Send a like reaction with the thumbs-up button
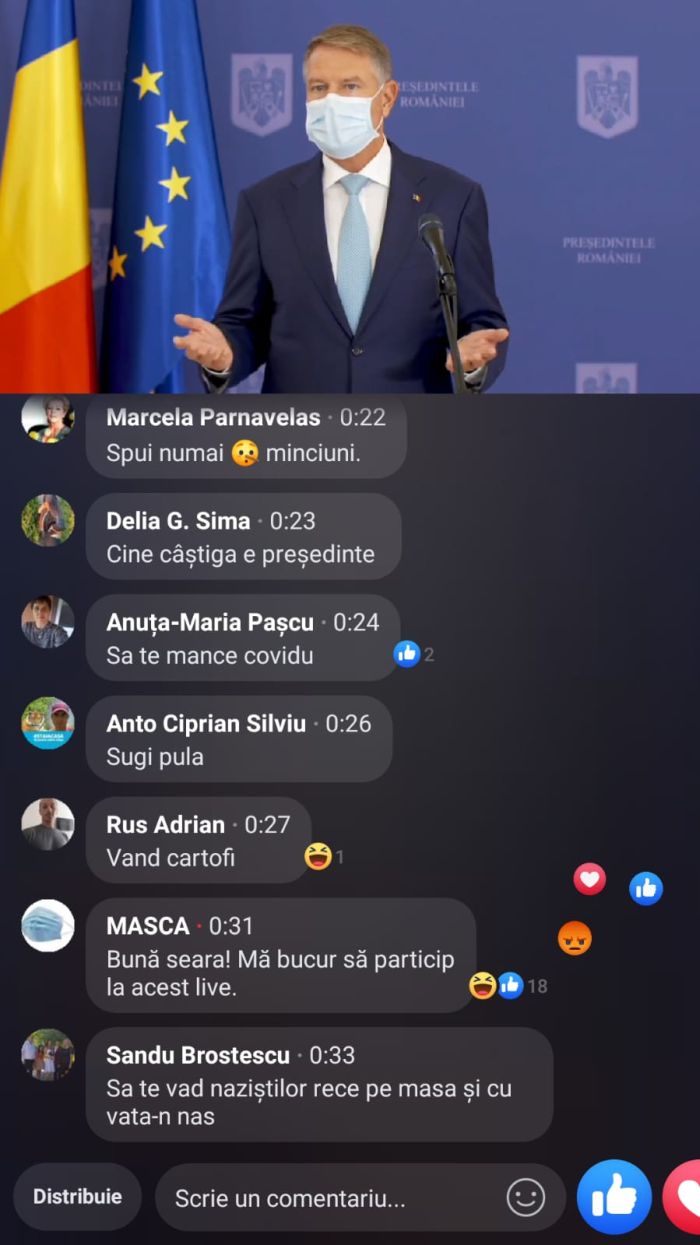The height and width of the screenshot is (1245, 700). coord(613,1196)
